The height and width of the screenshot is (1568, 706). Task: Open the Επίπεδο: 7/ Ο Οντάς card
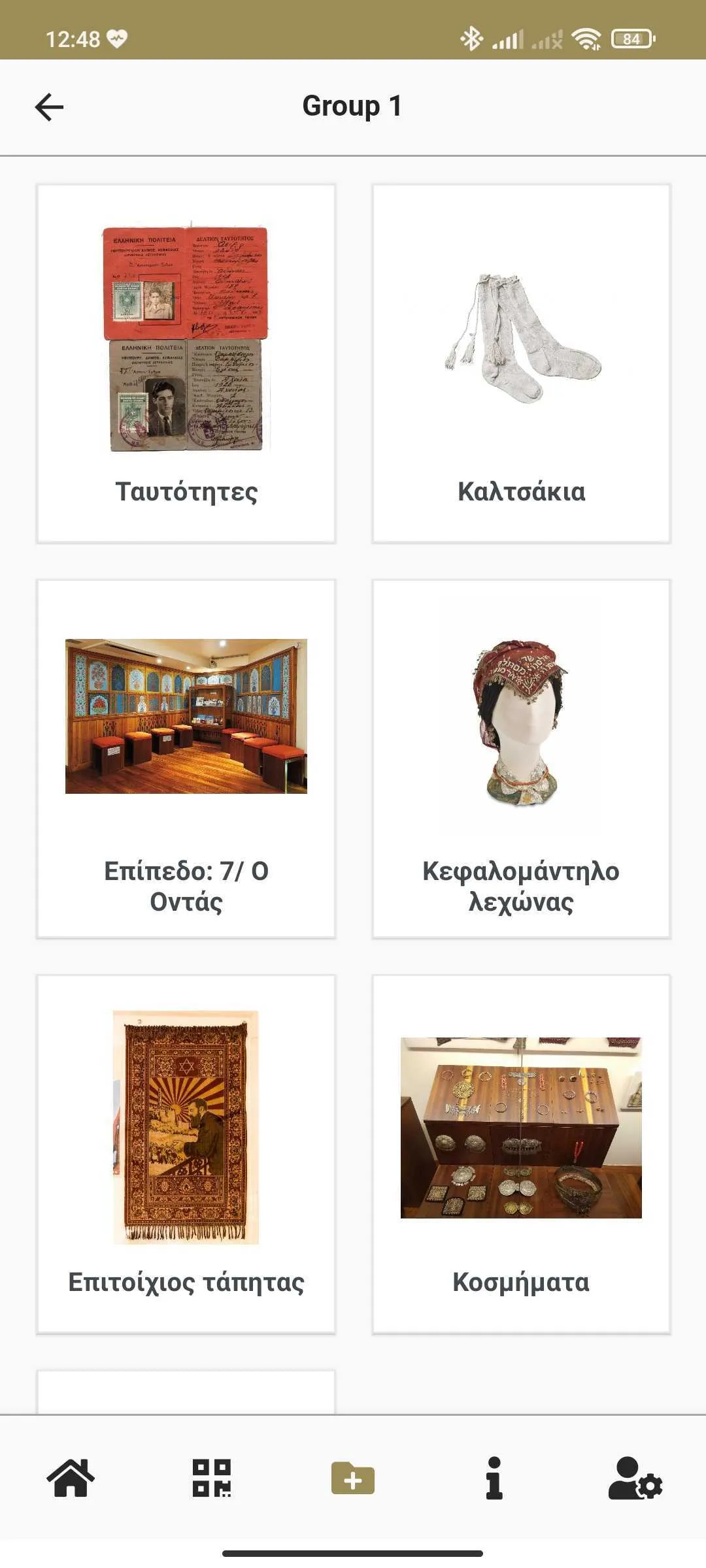[186, 759]
